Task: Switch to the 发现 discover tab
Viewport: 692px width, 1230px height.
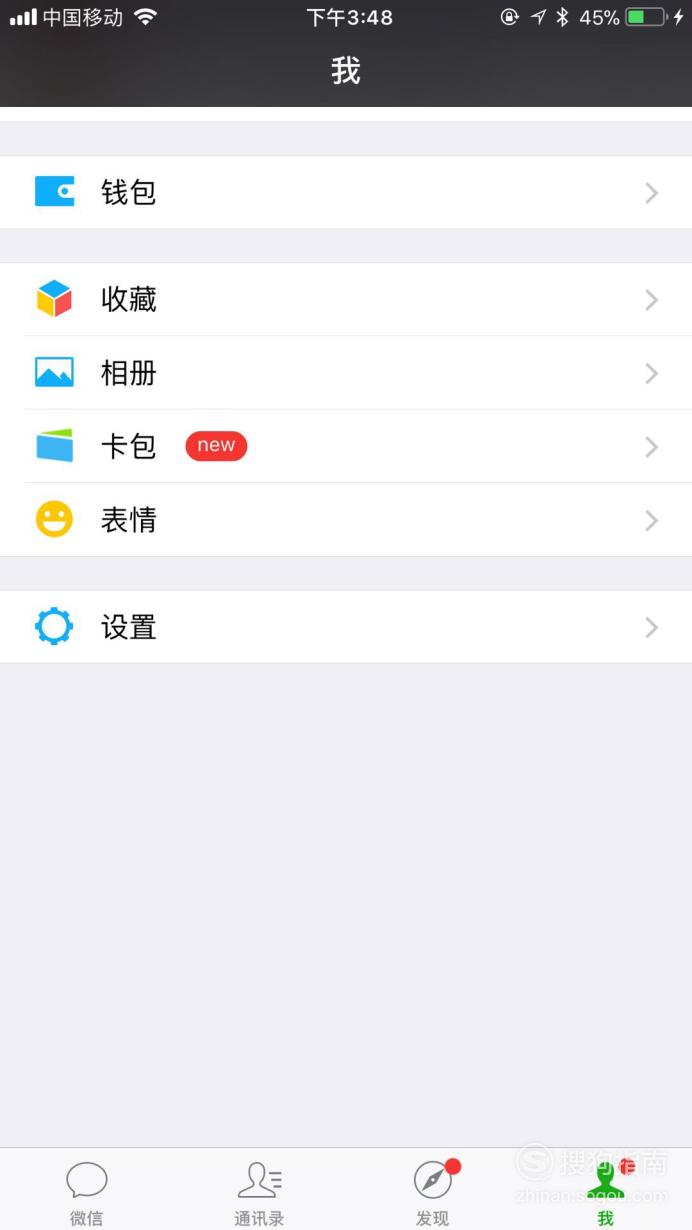Action: pos(432,1192)
